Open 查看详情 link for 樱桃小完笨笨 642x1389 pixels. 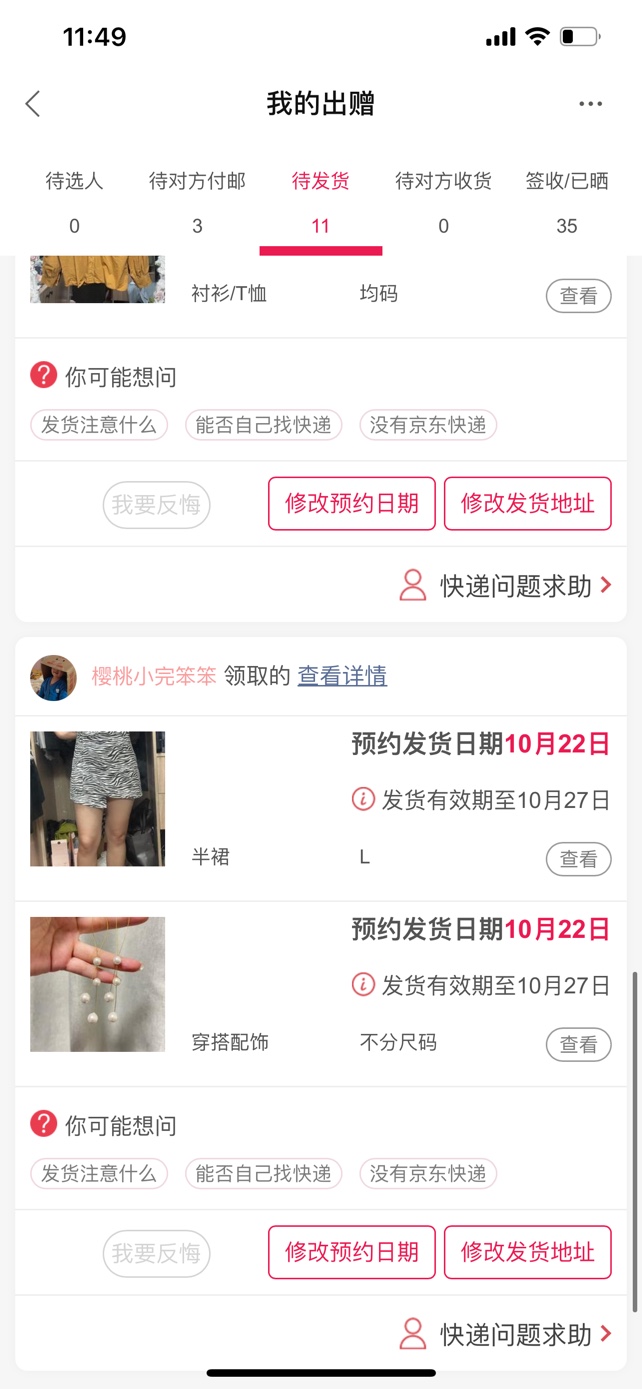pyautogui.click(x=342, y=677)
